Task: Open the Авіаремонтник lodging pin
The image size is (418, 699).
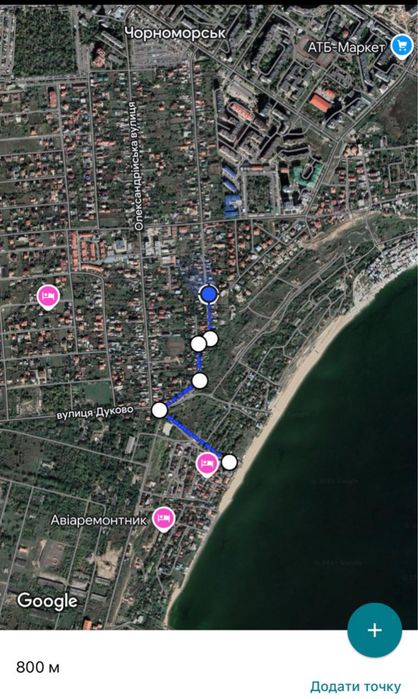Action: pyautogui.click(x=164, y=520)
